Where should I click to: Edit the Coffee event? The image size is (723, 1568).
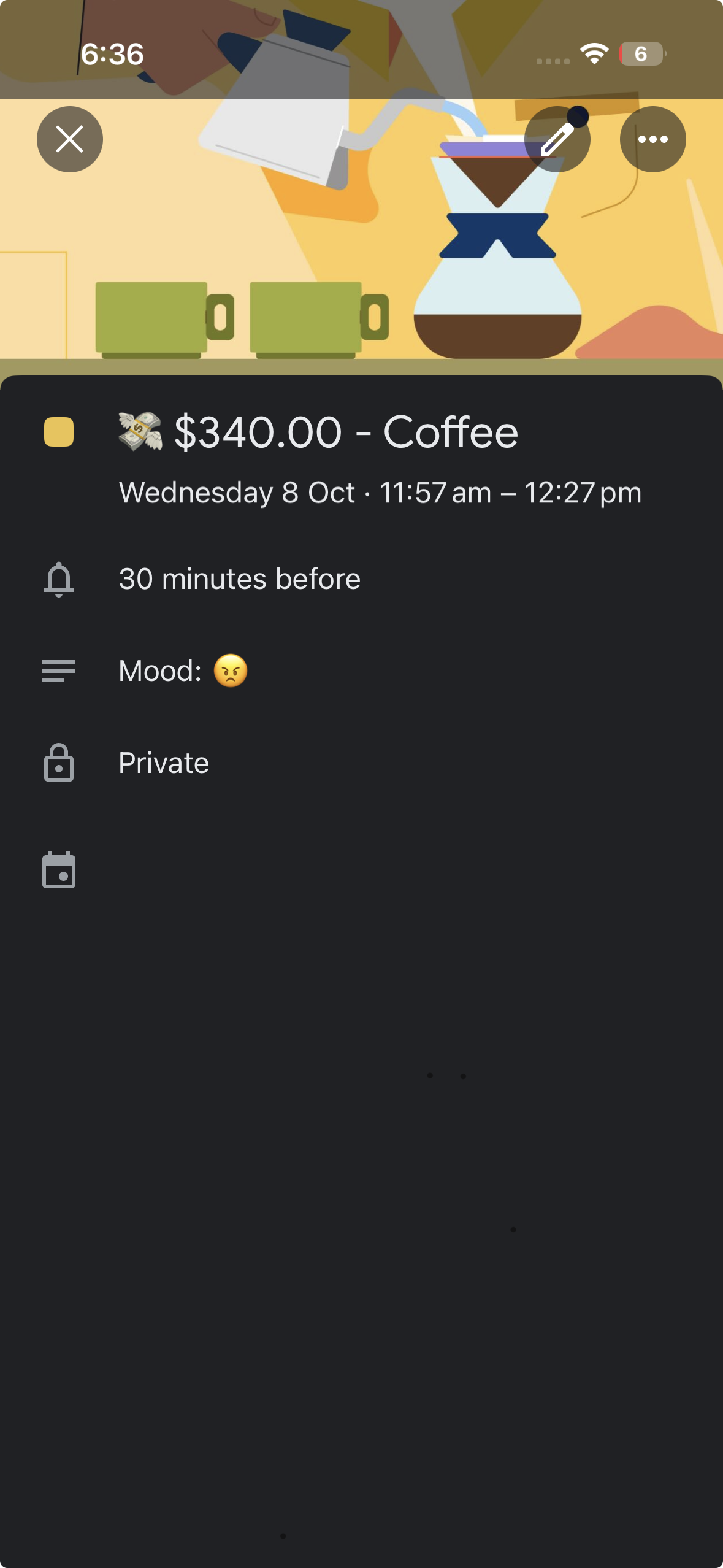(x=557, y=139)
